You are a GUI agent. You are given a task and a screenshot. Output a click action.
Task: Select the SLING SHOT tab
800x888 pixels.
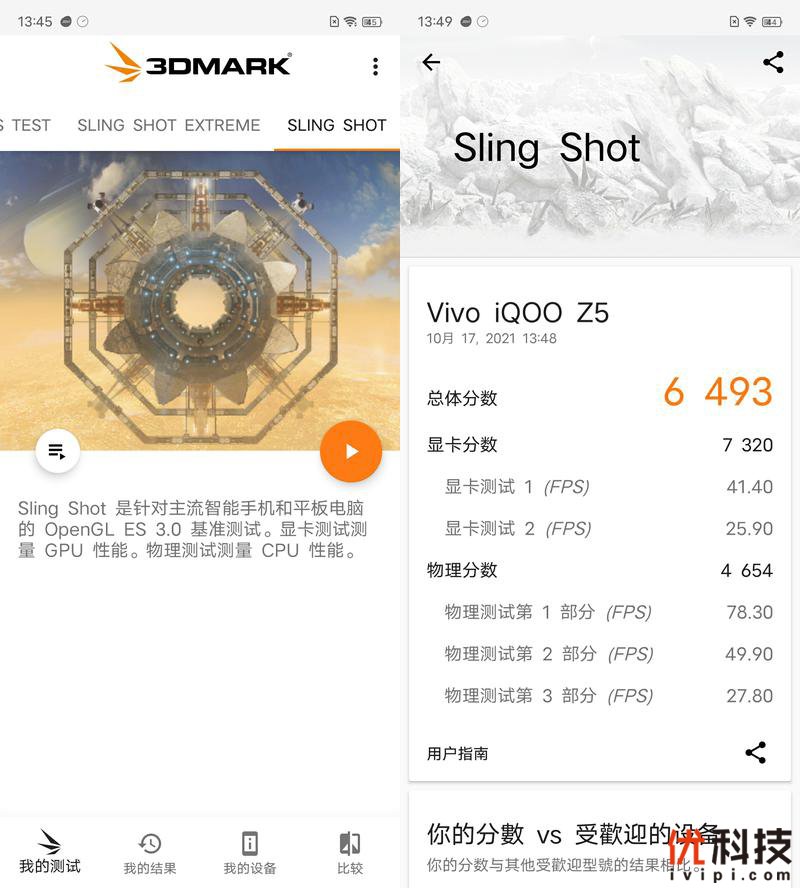336,125
